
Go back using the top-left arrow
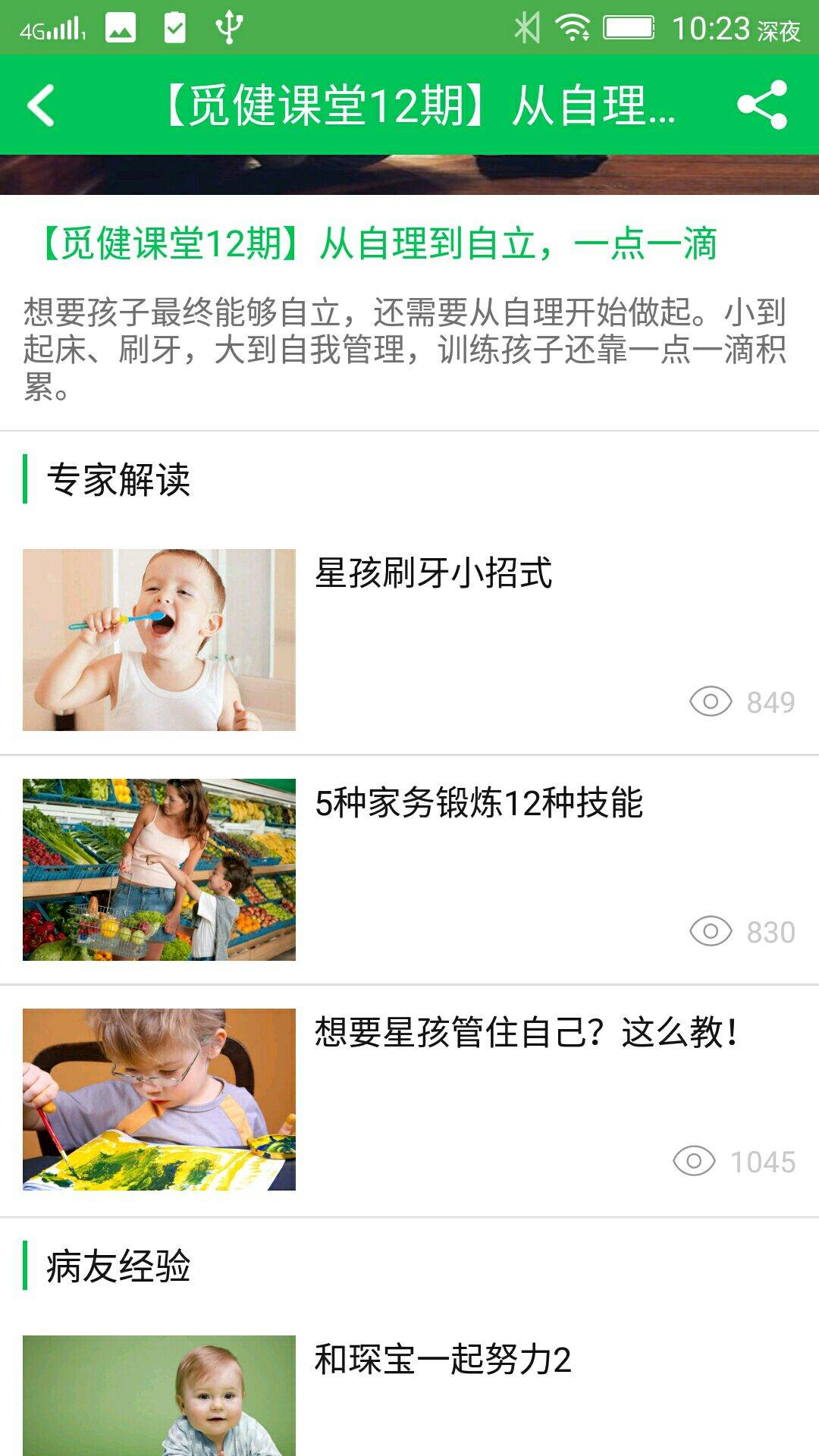[42, 105]
